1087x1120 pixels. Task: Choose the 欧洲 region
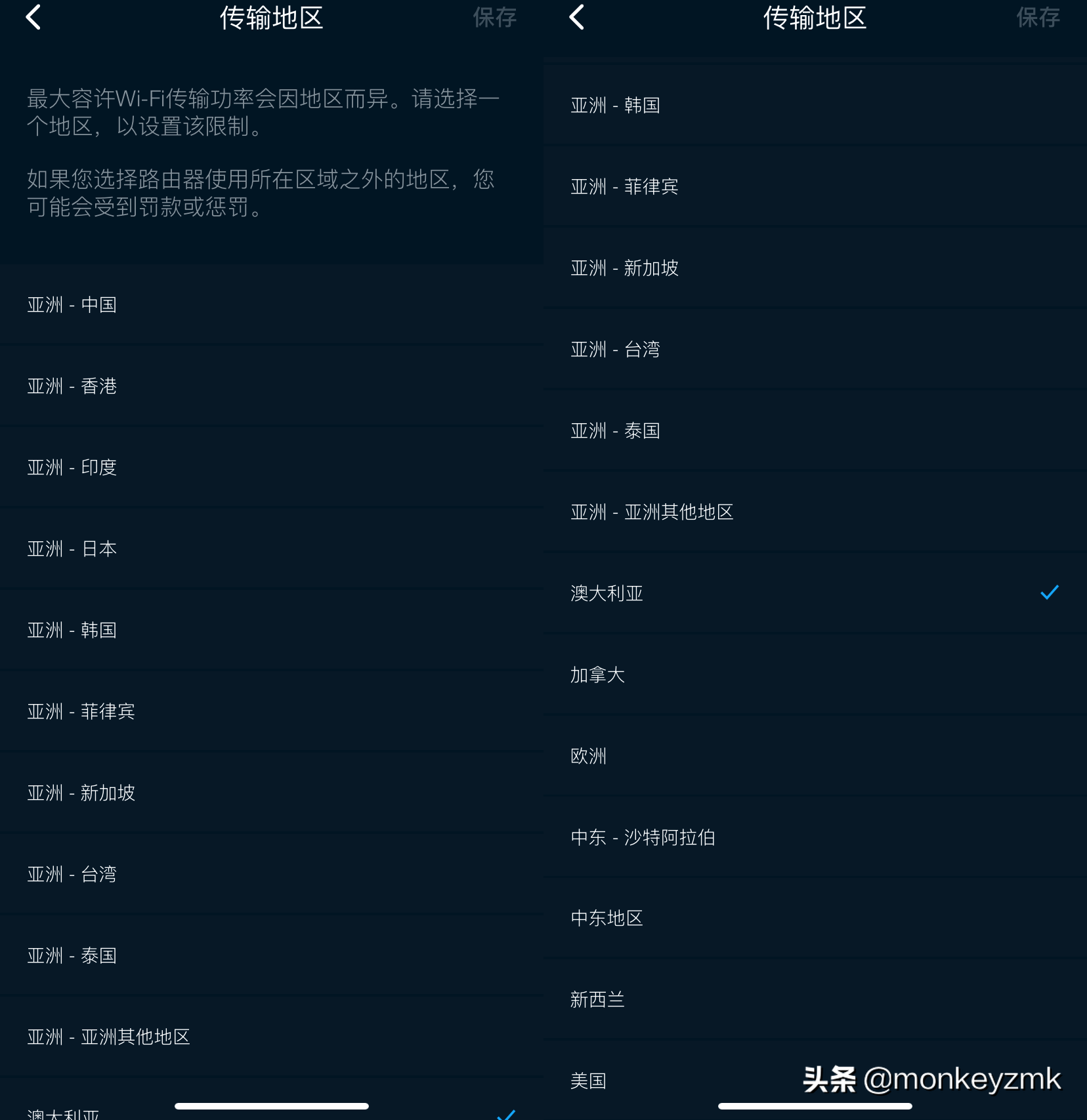pyautogui.click(x=589, y=757)
